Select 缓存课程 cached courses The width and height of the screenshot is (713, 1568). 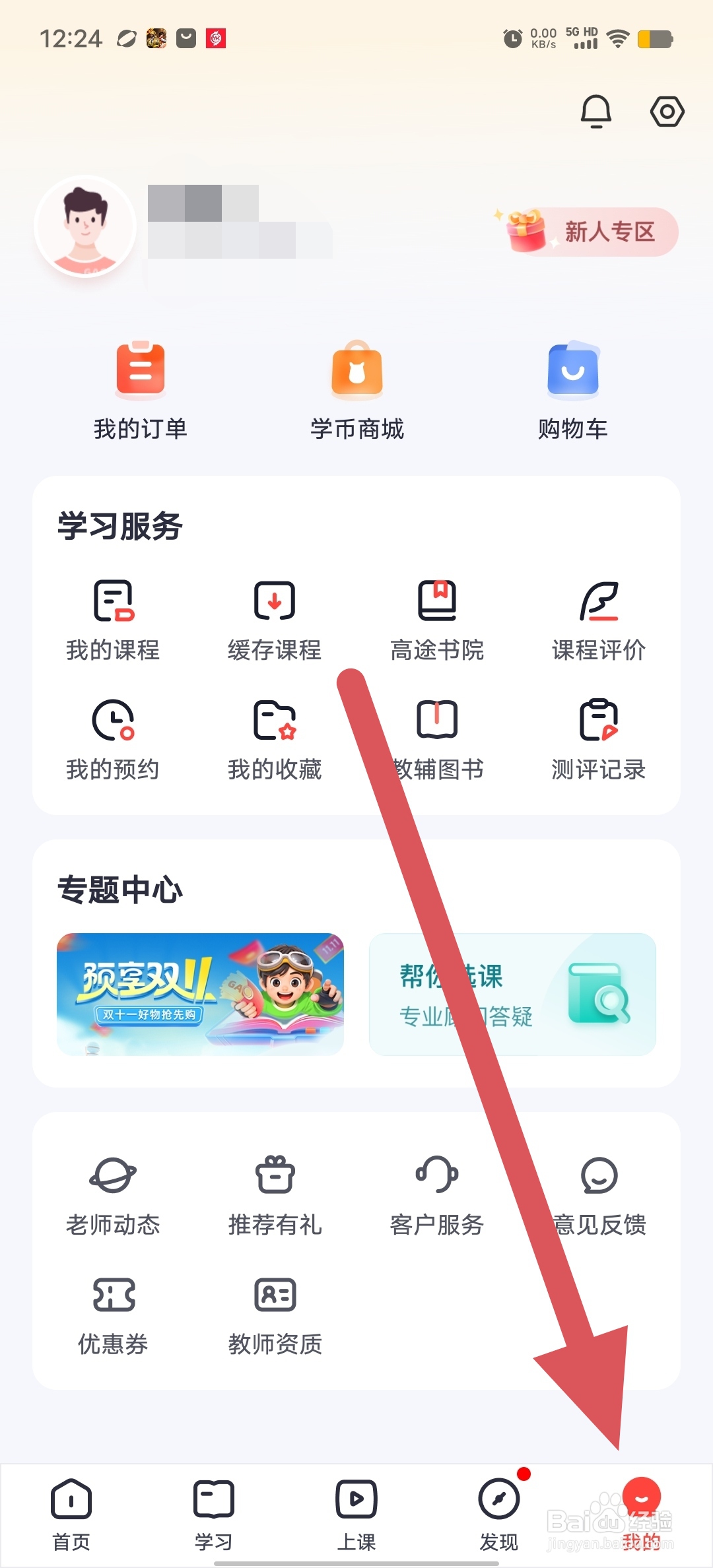pos(275,620)
